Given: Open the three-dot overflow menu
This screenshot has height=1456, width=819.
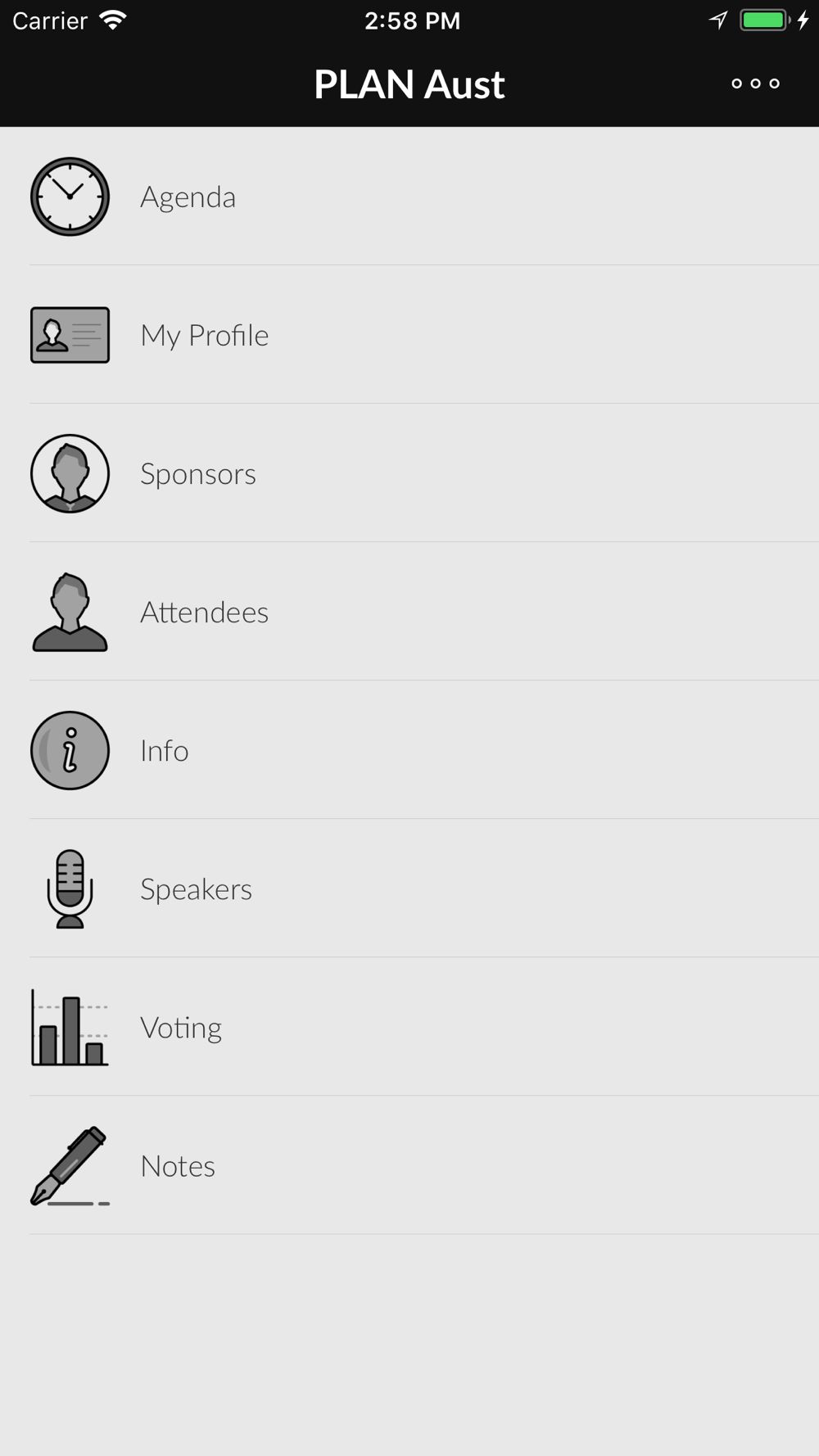Looking at the screenshot, I should (x=755, y=84).
